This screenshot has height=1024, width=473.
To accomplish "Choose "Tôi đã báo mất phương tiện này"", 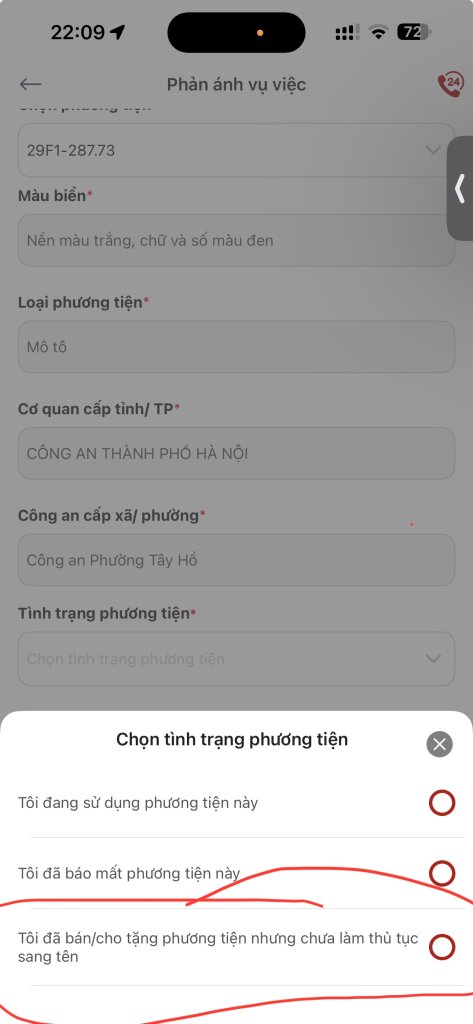I will click(236, 873).
